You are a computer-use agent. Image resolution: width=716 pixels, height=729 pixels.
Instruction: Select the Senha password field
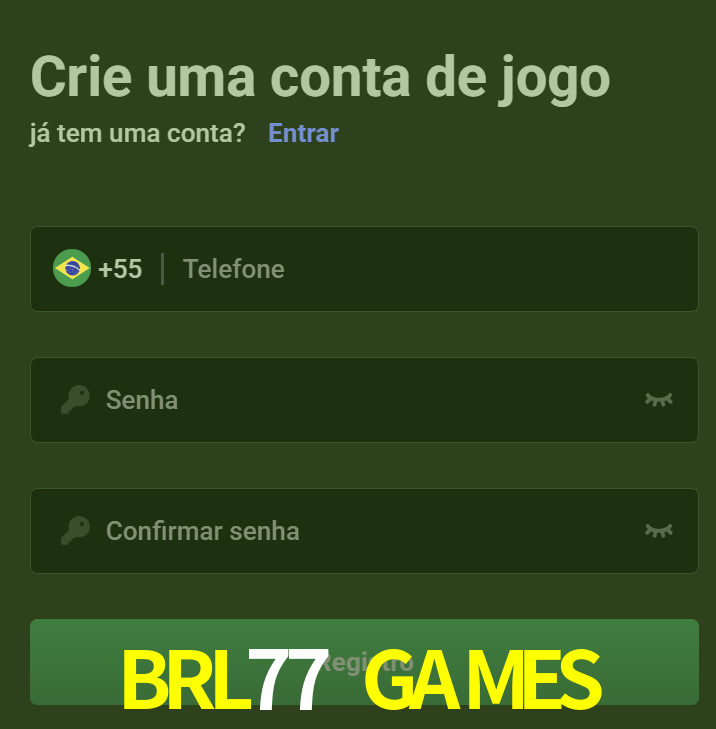click(x=360, y=400)
